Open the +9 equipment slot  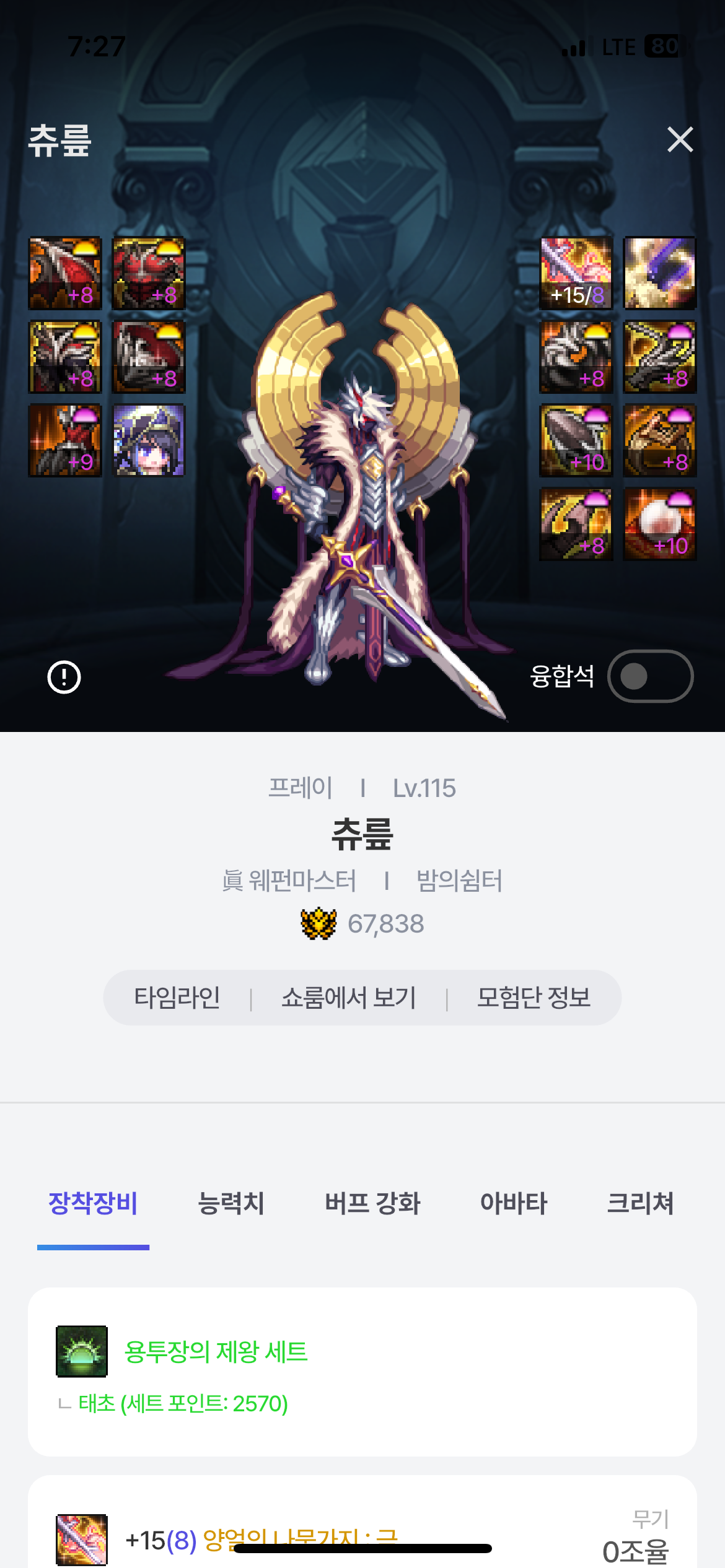[x=65, y=440]
